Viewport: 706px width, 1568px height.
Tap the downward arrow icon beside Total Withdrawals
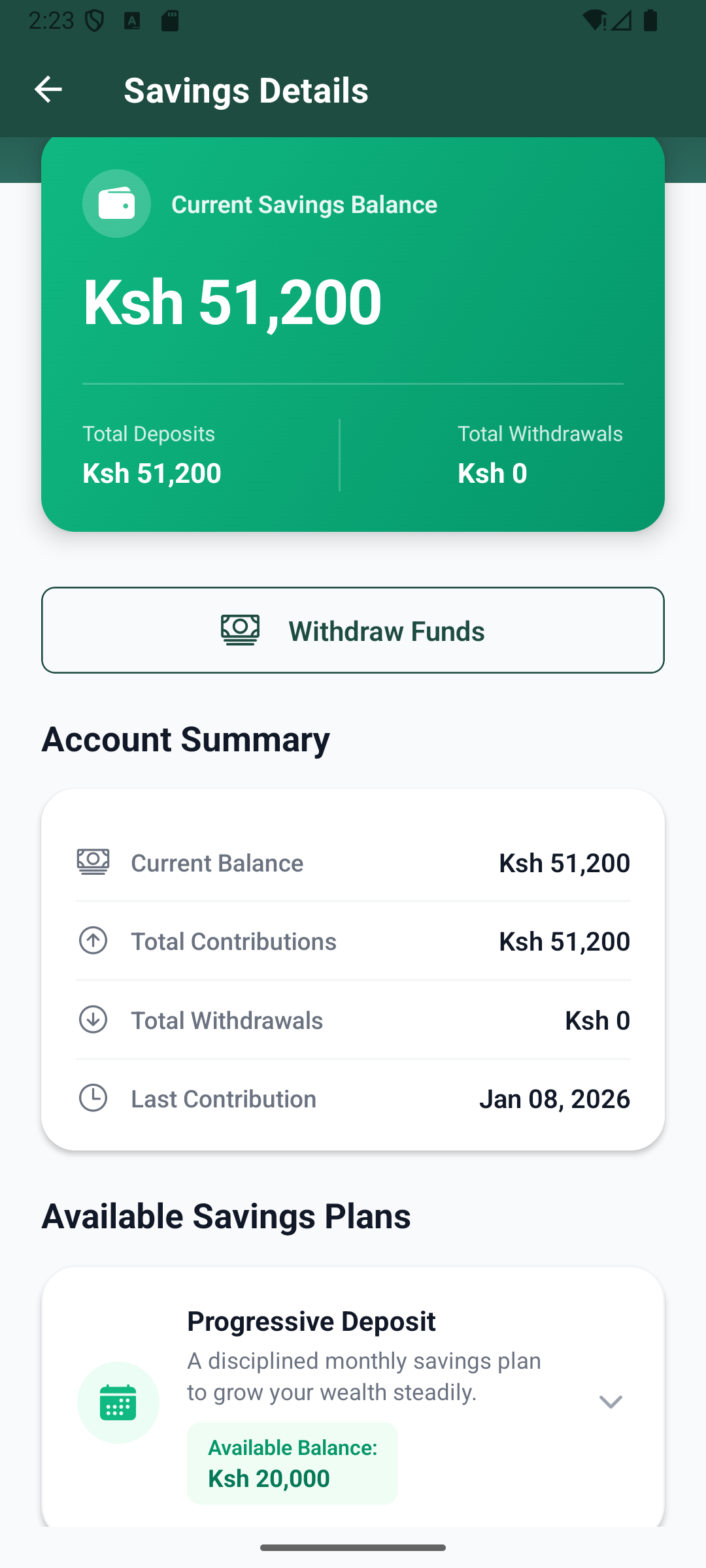point(93,1019)
